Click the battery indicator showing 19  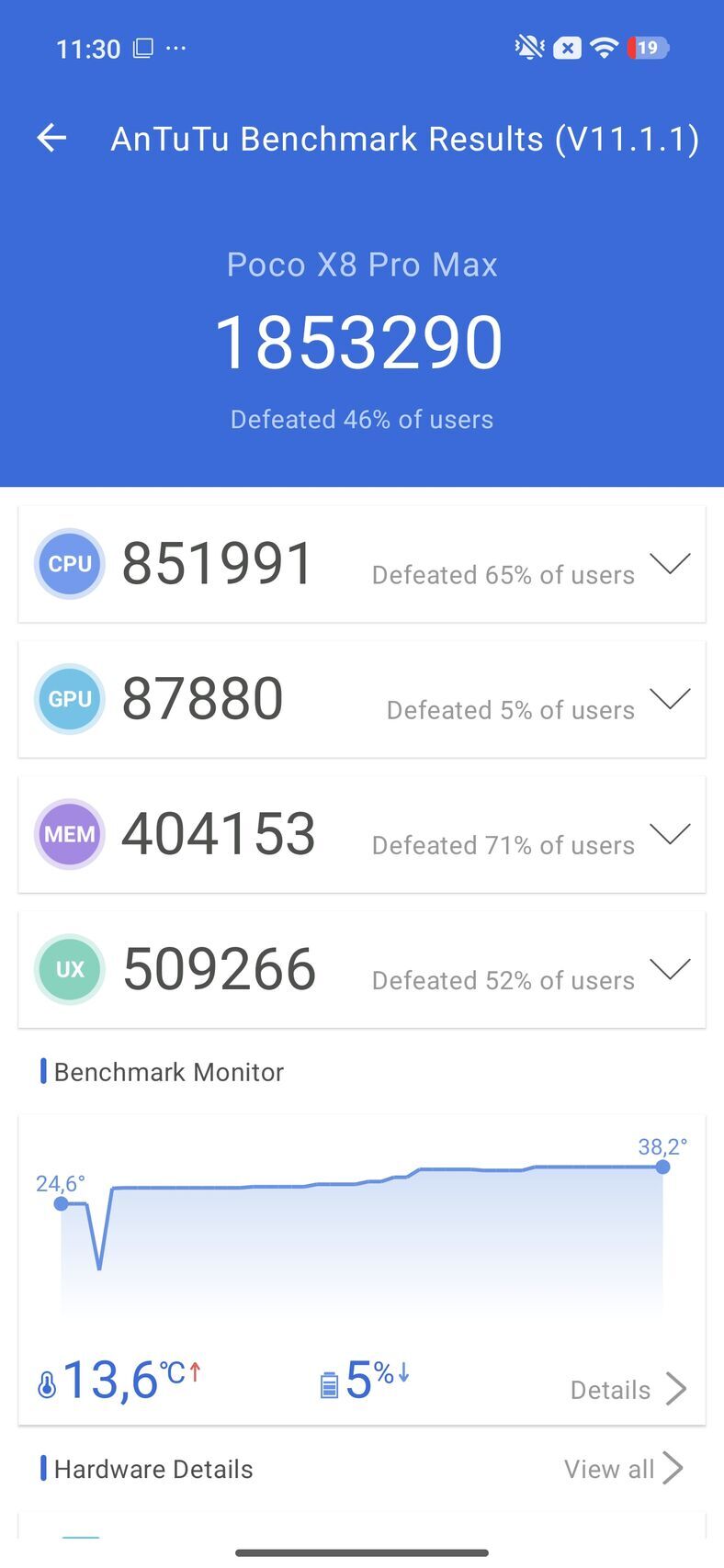(x=648, y=48)
